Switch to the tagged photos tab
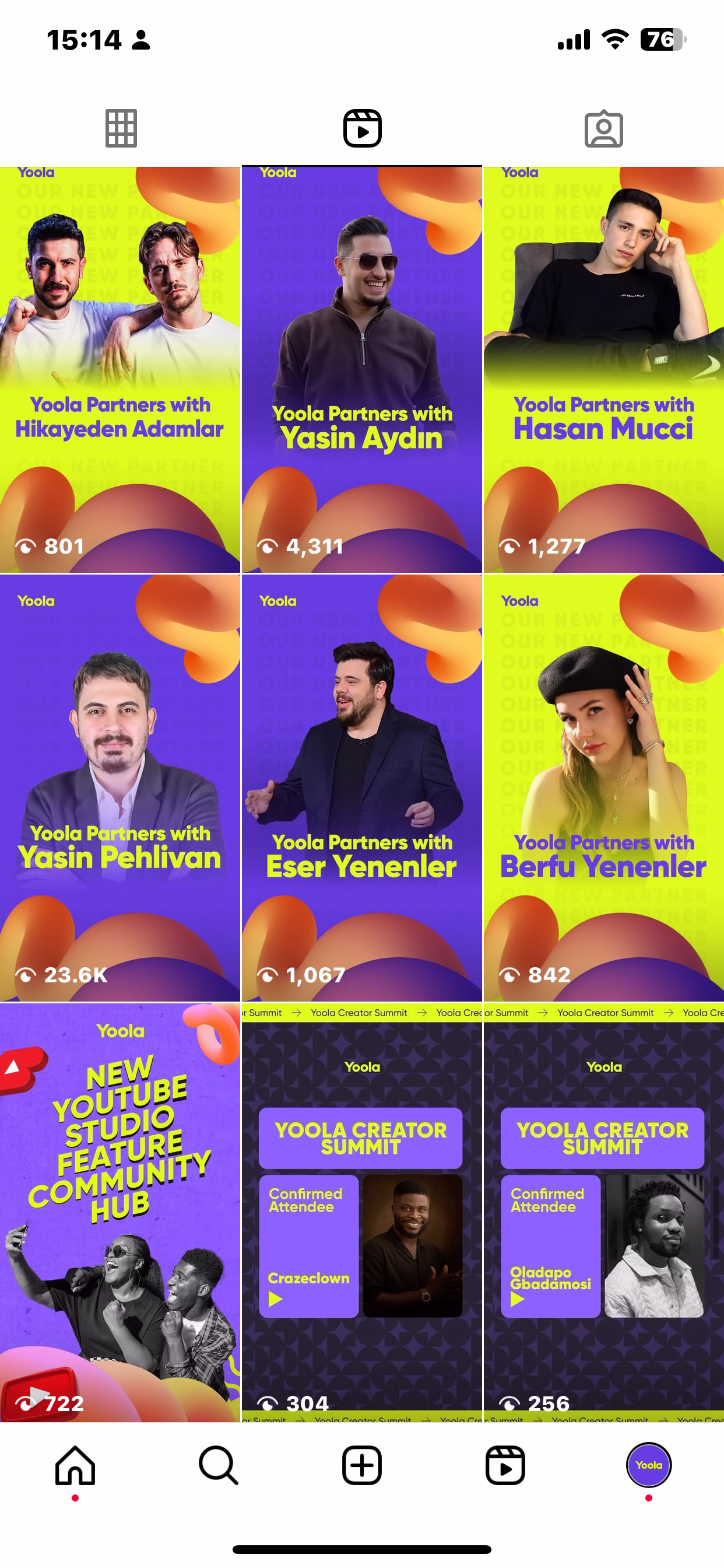 point(603,128)
